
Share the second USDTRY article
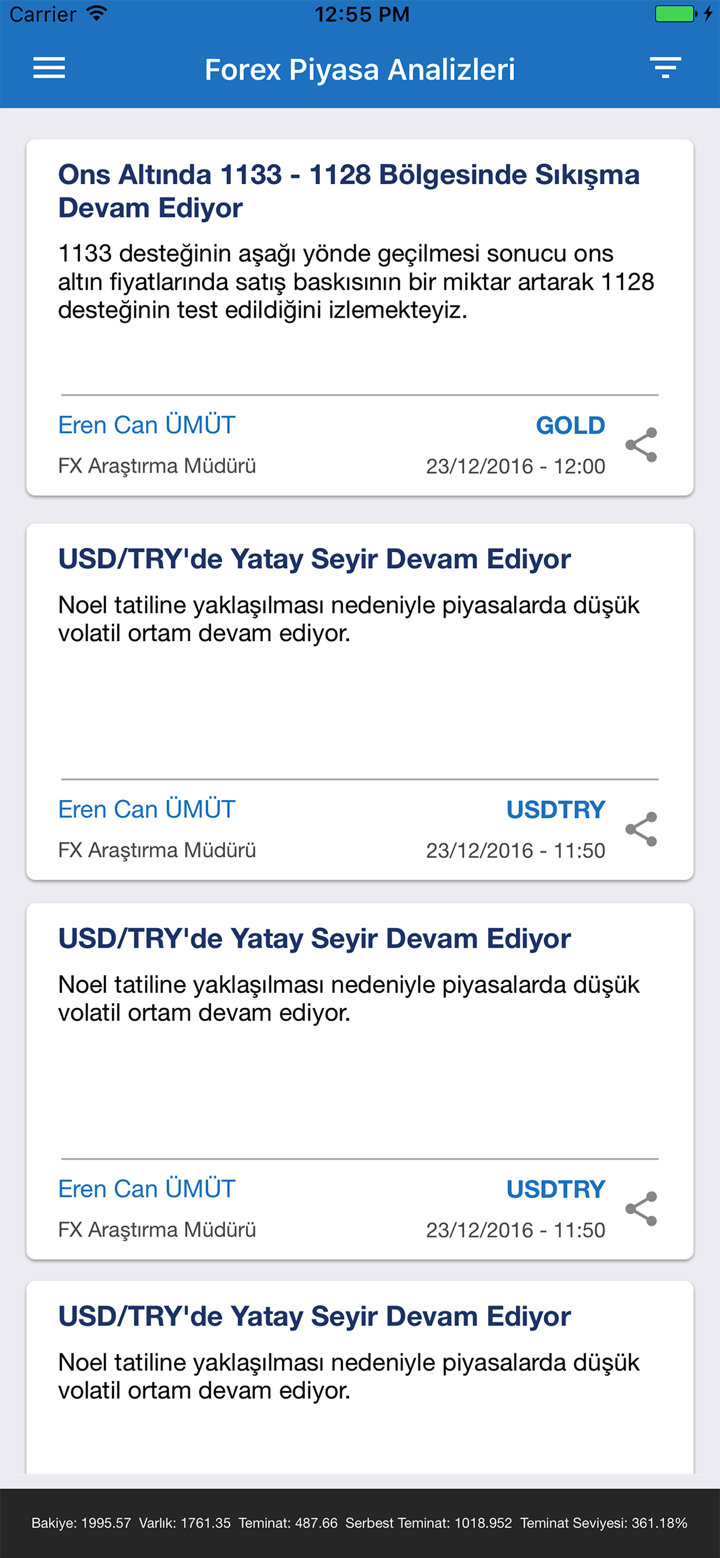point(641,1208)
